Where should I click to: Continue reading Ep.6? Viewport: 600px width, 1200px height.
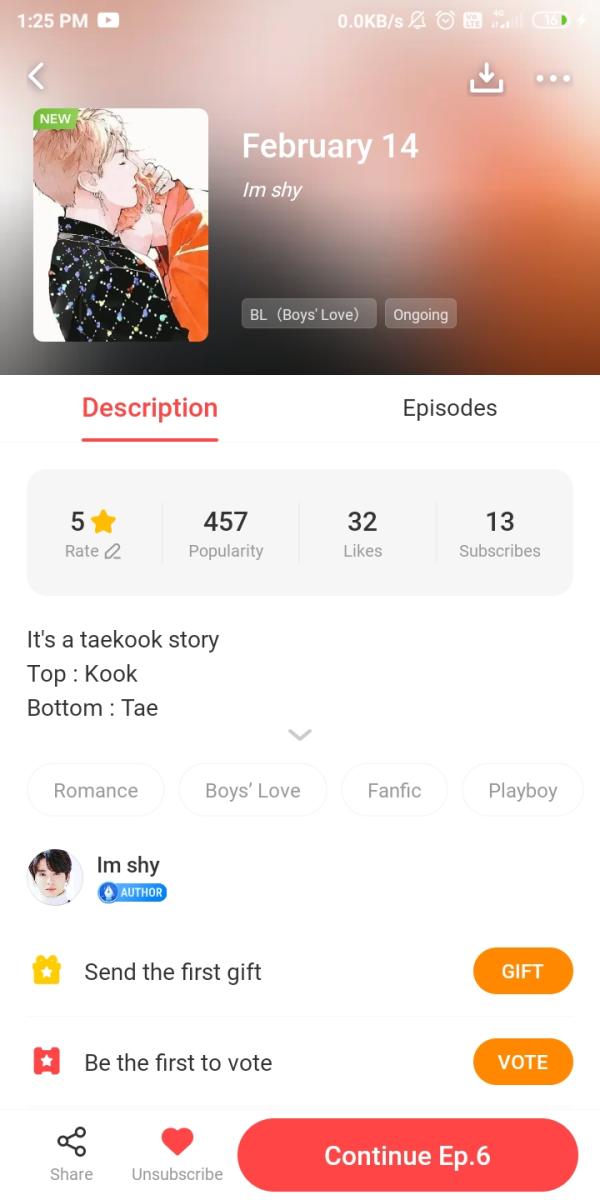click(407, 1156)
